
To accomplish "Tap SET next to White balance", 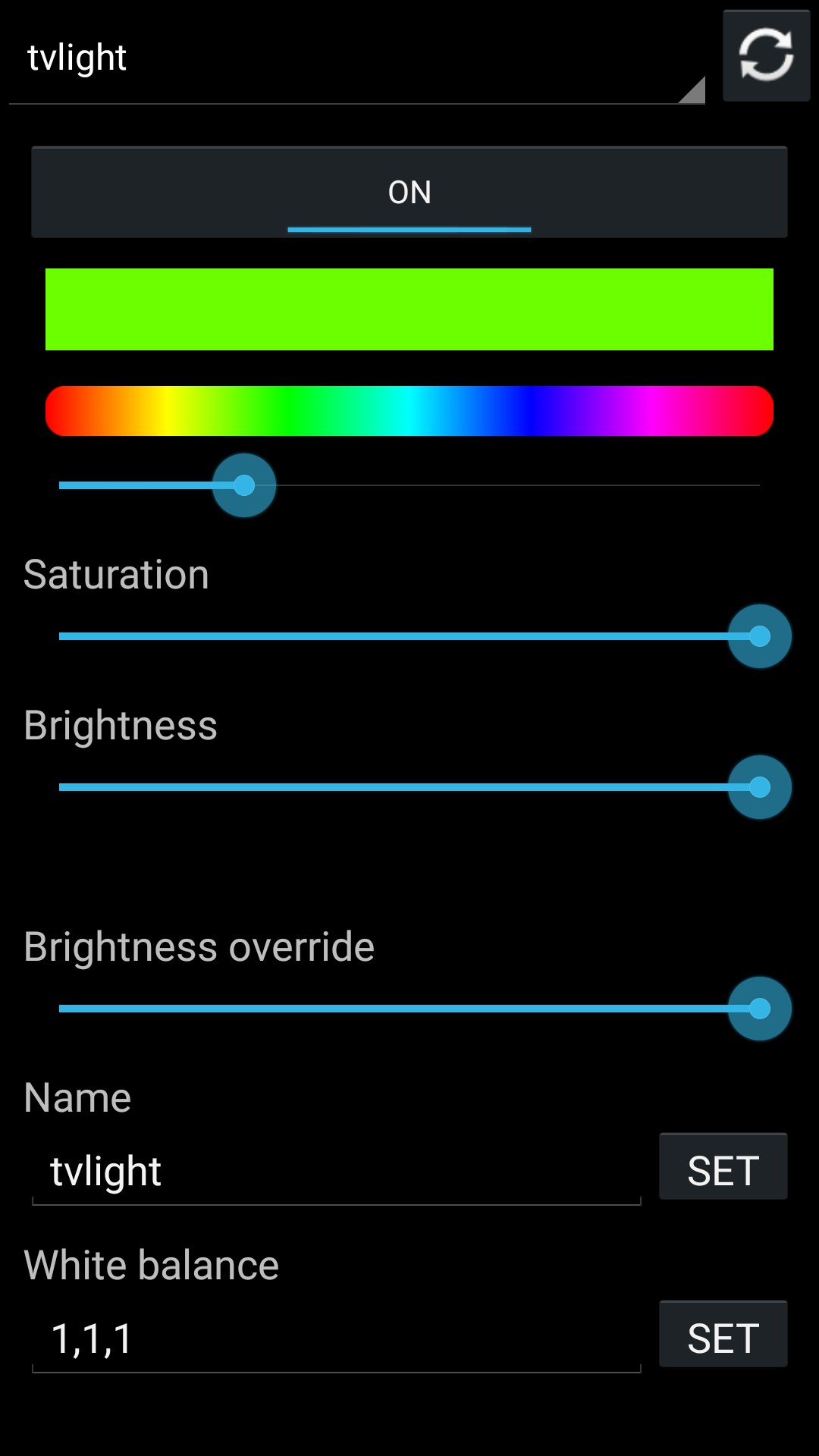I will [x=723, y=1335].
